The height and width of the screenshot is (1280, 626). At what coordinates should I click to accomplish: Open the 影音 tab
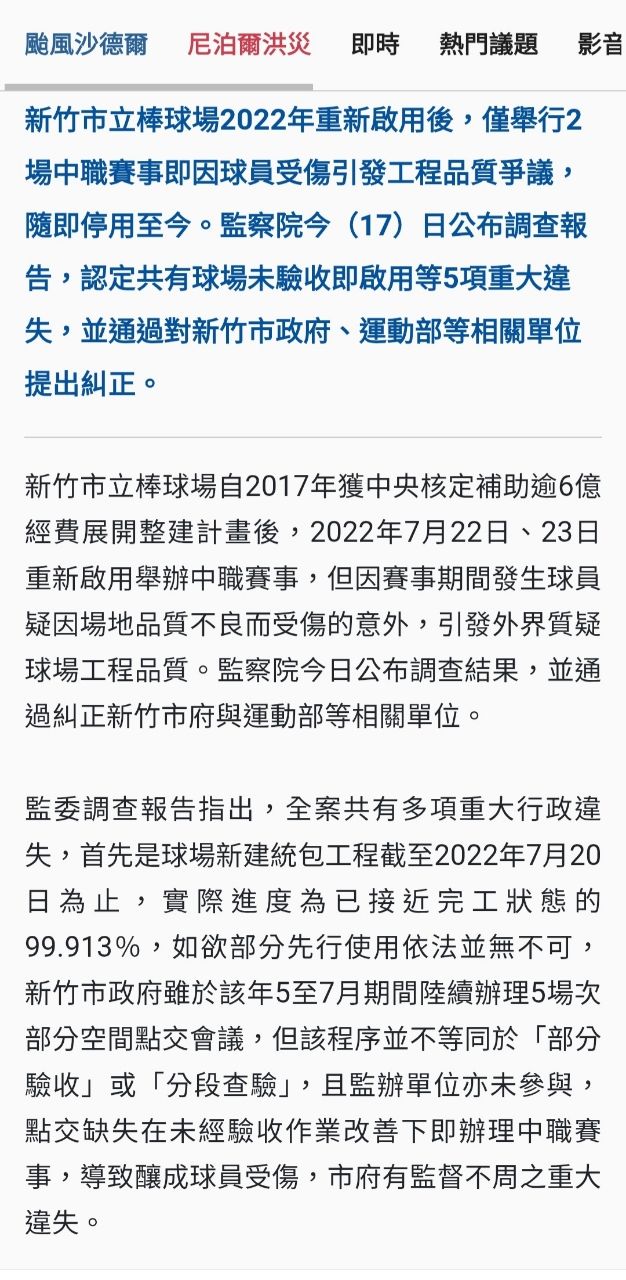pyautogui.click(x=601, y=44)
